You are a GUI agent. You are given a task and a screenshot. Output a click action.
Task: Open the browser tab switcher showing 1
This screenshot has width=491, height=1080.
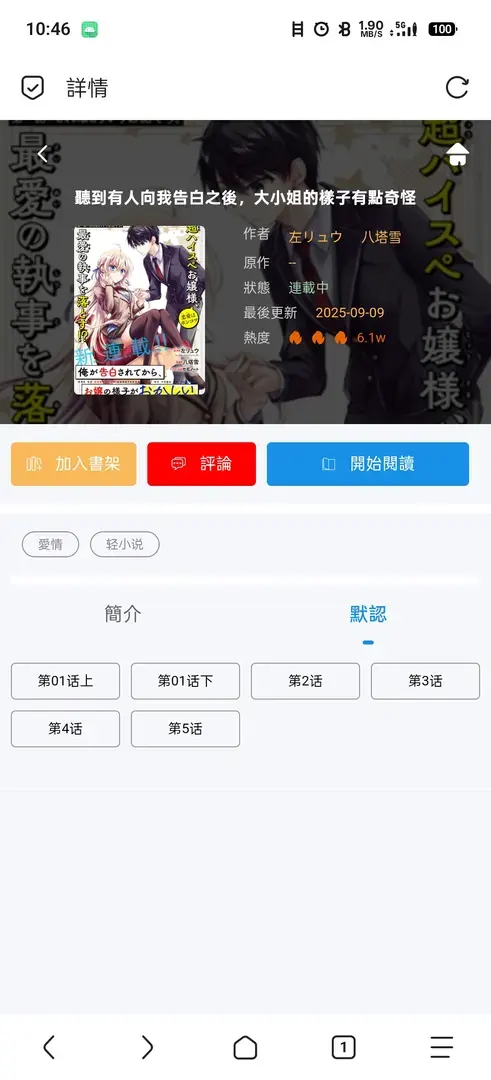(x=344, y=1047)
